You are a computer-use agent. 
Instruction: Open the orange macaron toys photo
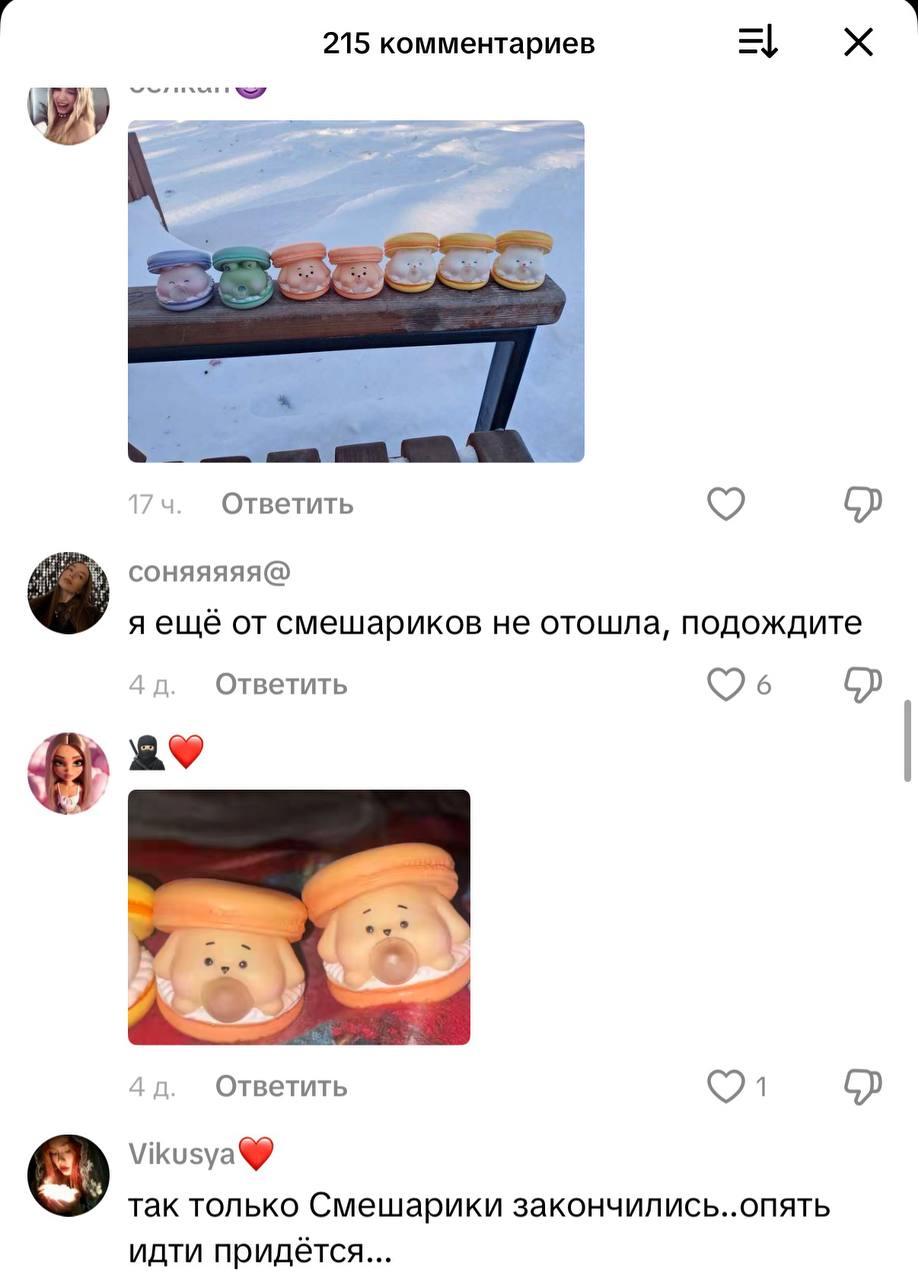299,917
